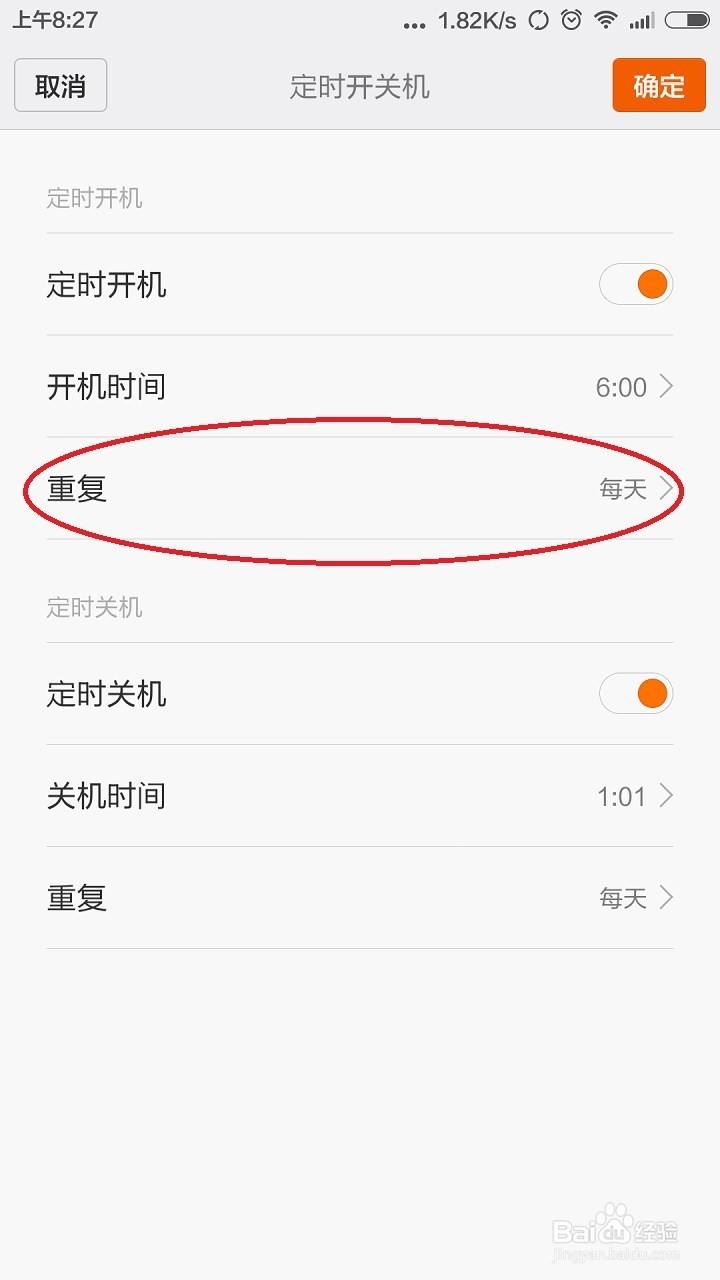Toggle the 定时开机 switch off
The width and height of the screenshot is (720, 1280).
click(636, 285)
